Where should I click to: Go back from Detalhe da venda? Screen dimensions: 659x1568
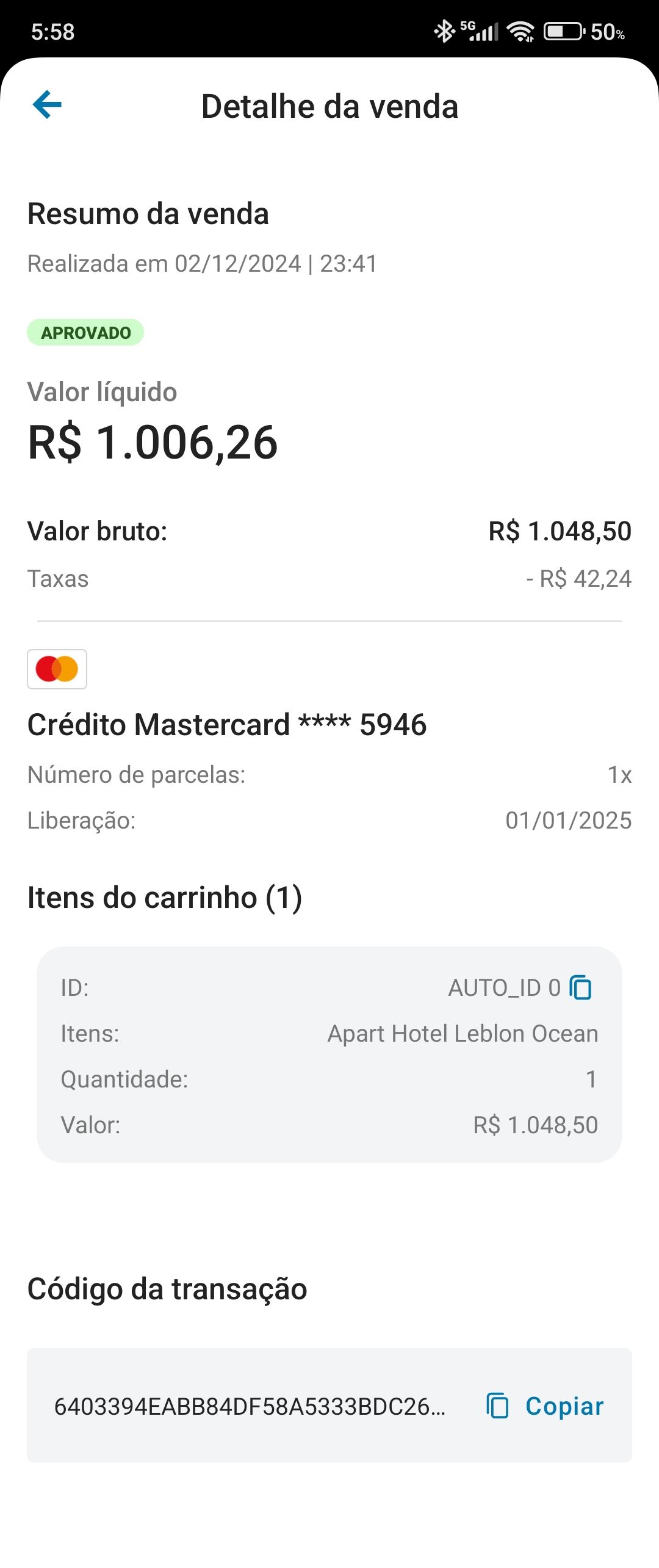[x=47, y=104]
